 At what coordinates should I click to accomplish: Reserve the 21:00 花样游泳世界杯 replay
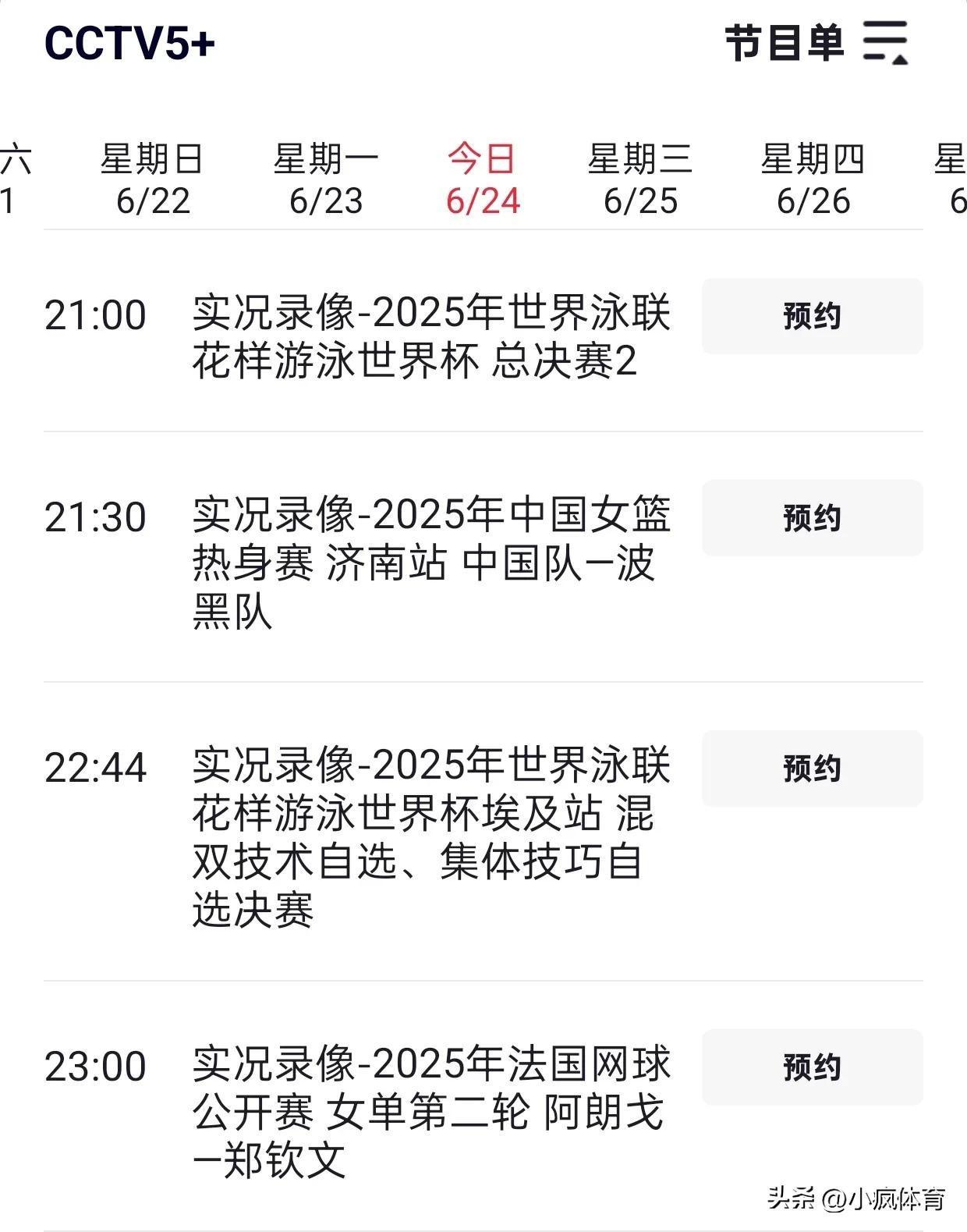click(811, 315)
